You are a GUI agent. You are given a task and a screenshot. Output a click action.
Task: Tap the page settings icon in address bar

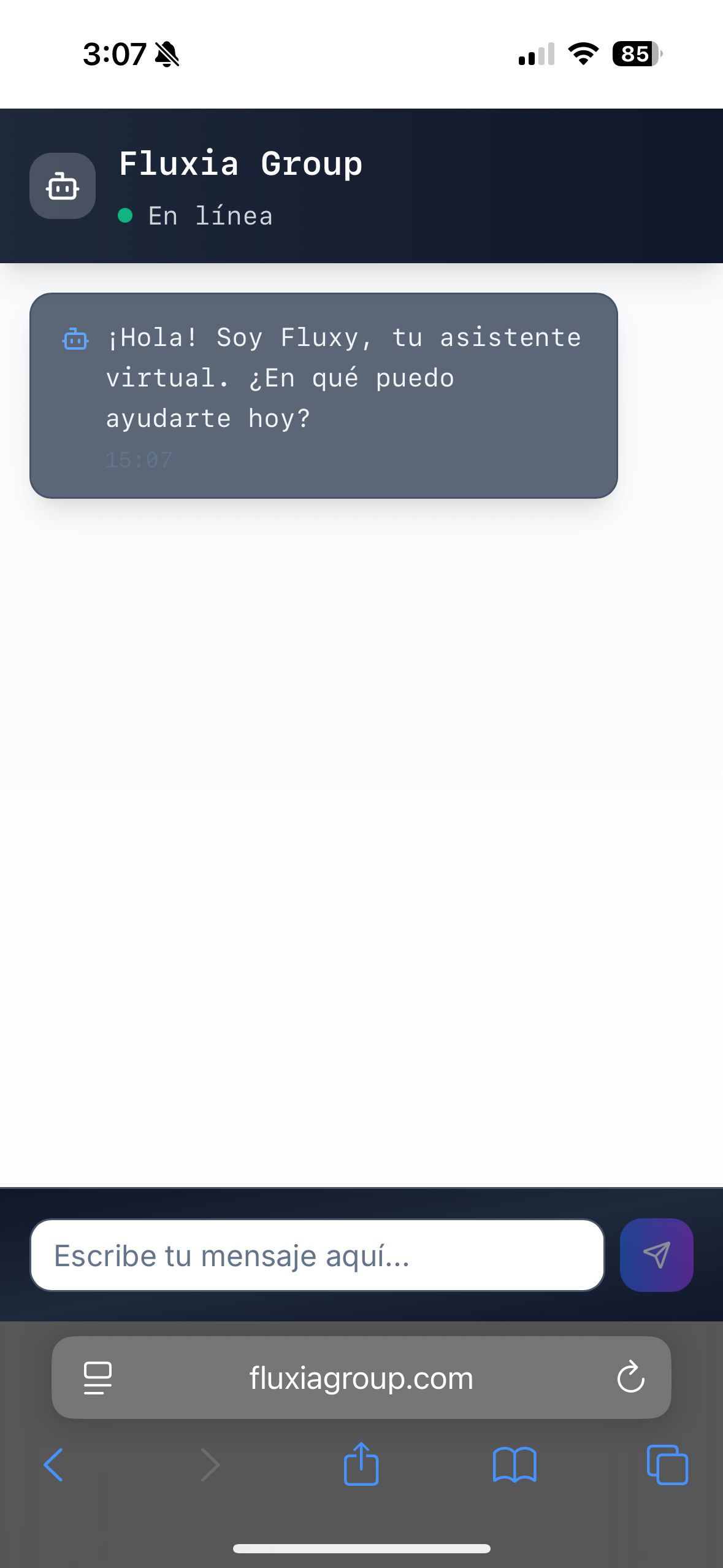pyautogui.click(x=98, y=1377)
